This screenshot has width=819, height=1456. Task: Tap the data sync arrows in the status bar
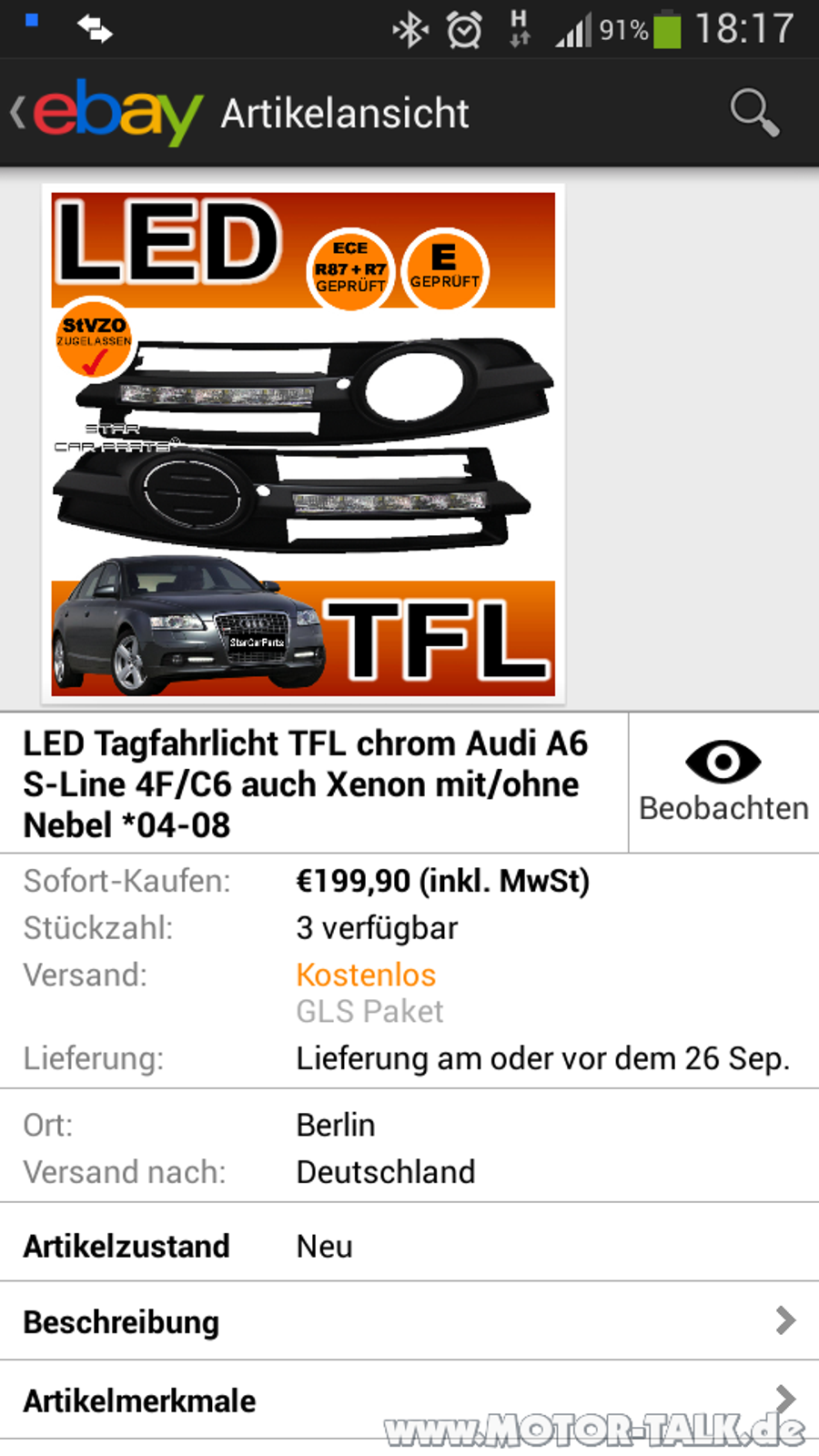point(95,28)
